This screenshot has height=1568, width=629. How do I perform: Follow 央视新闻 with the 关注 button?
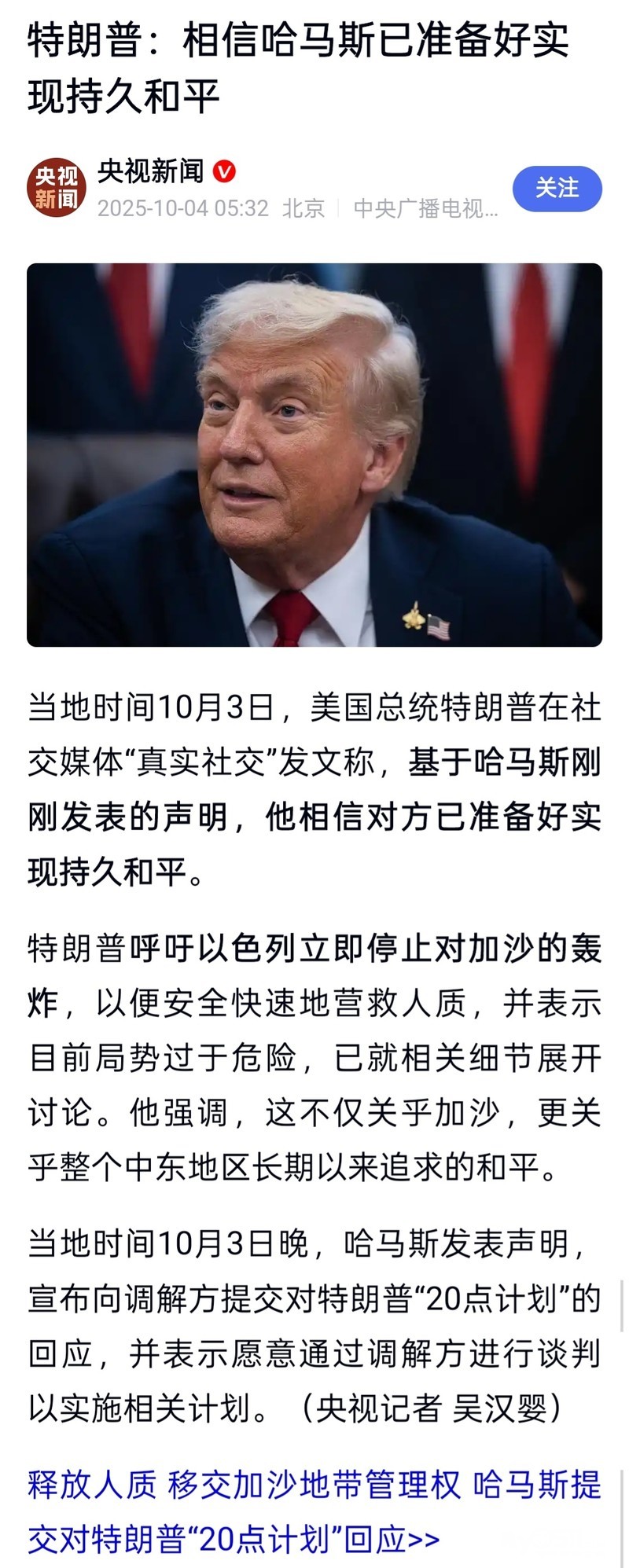557,189
